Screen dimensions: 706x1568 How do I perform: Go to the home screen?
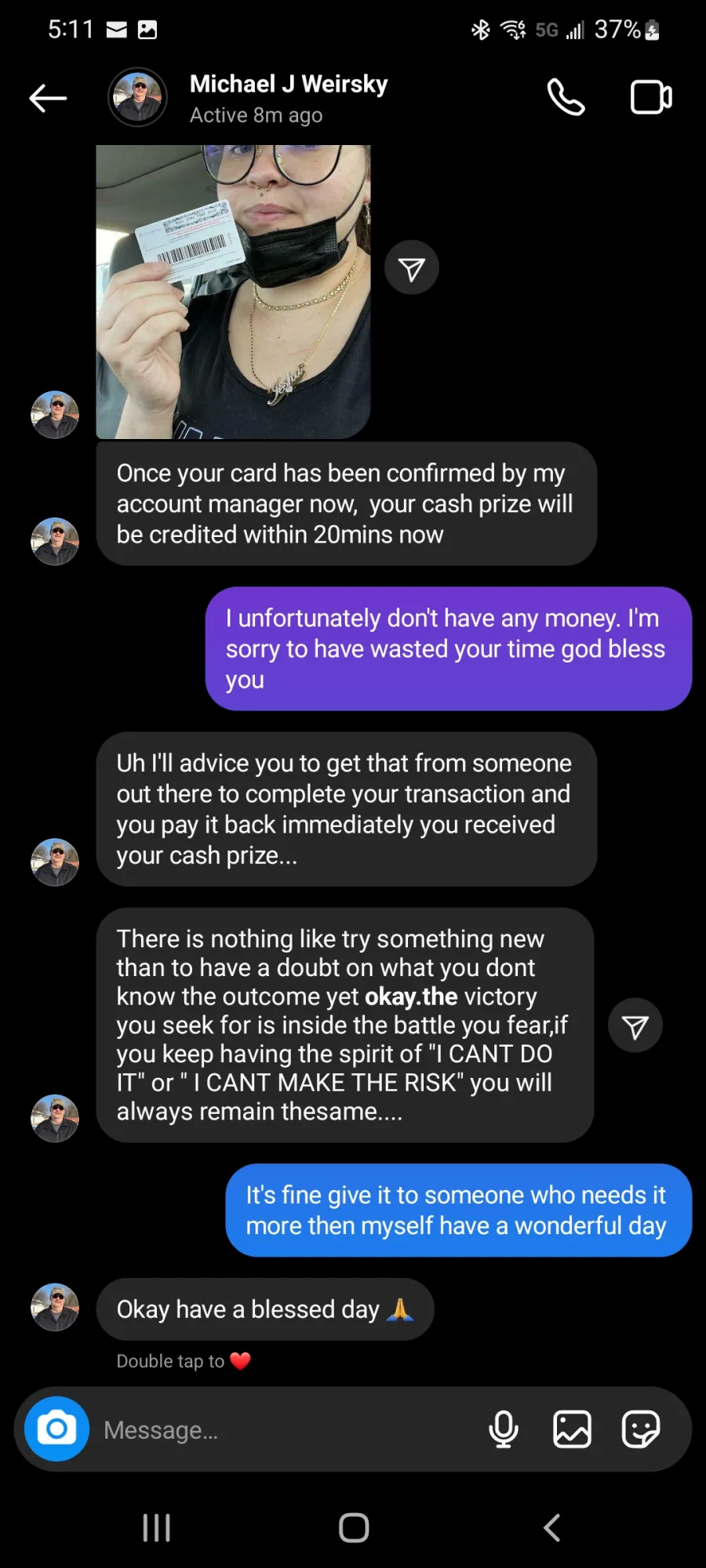(x=354, y=1527)
